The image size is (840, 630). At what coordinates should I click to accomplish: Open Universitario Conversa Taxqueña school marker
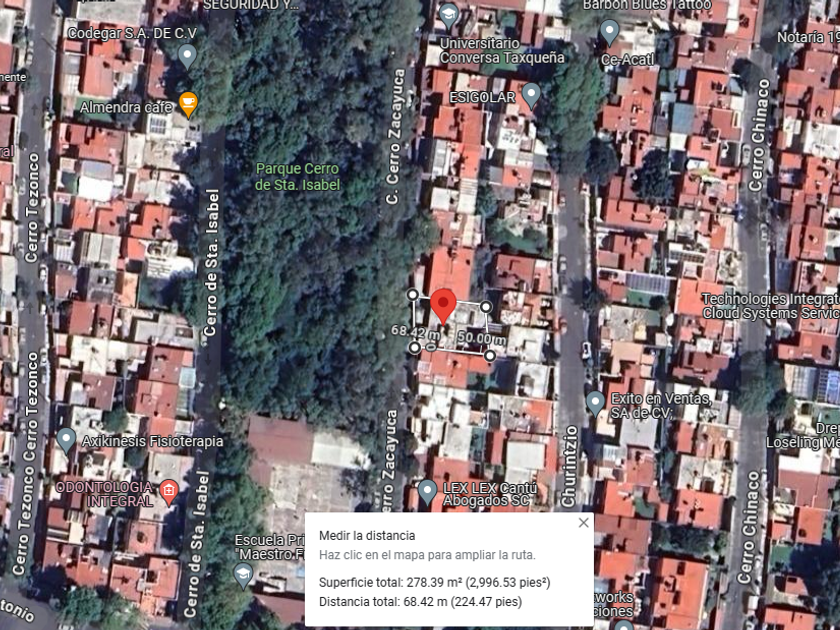point(448,17)
